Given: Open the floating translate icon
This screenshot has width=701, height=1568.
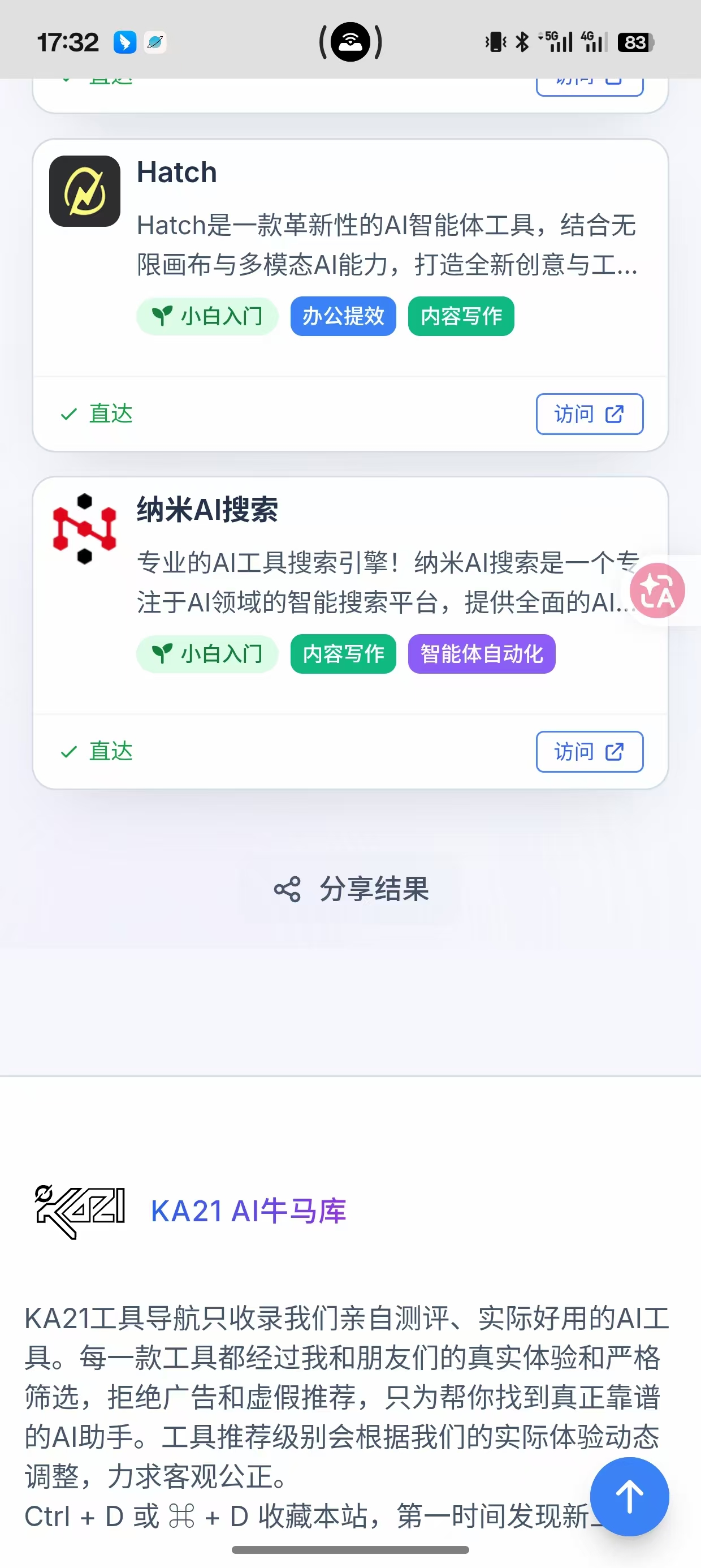Looking at the screenshot, I should pos(657,591).
